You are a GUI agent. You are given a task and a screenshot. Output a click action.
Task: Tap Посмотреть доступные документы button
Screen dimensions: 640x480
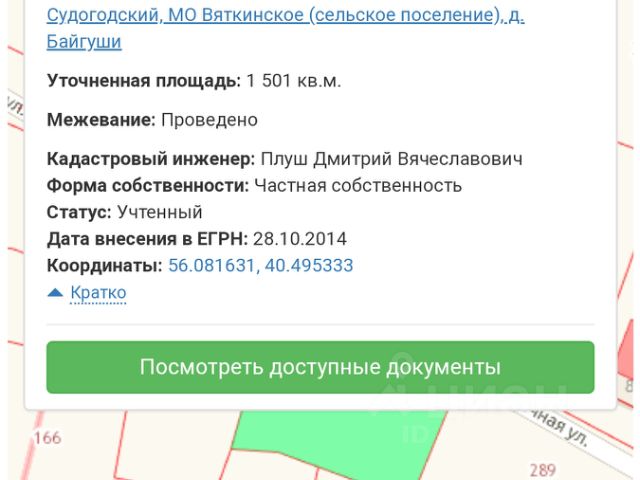320,367
